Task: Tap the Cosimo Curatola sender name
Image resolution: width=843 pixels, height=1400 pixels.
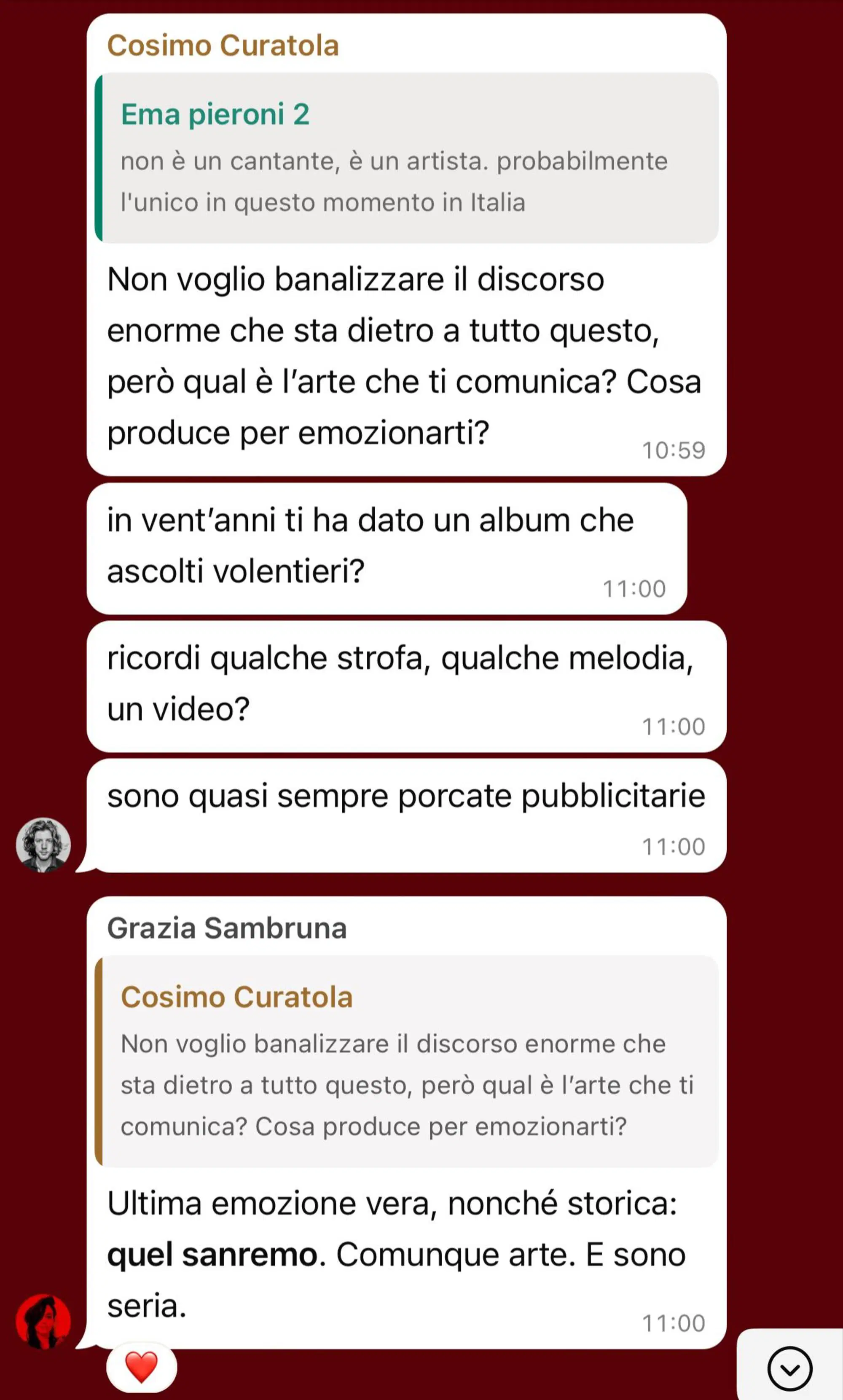Action: (x=223, y=46)
